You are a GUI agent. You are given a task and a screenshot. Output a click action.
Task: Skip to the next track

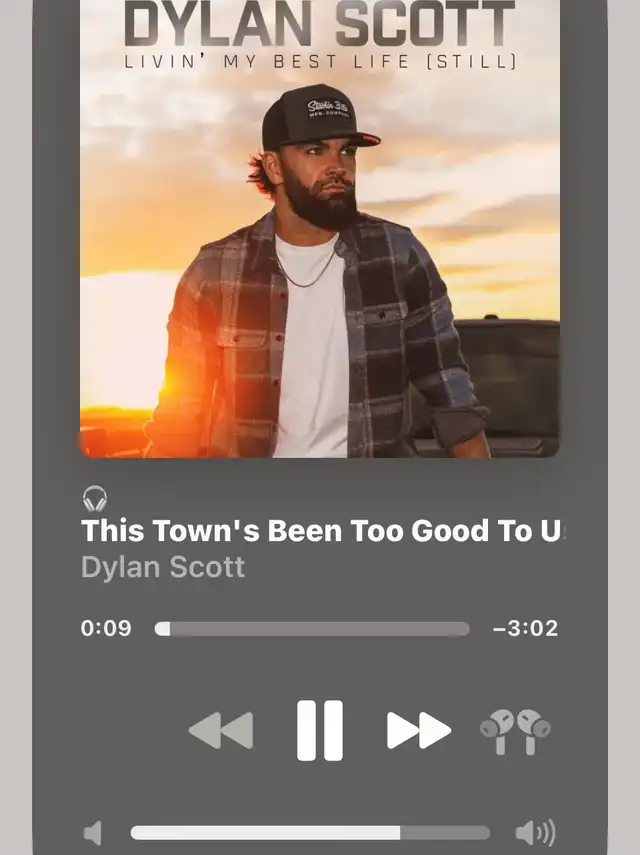click(x=419, y=730)
